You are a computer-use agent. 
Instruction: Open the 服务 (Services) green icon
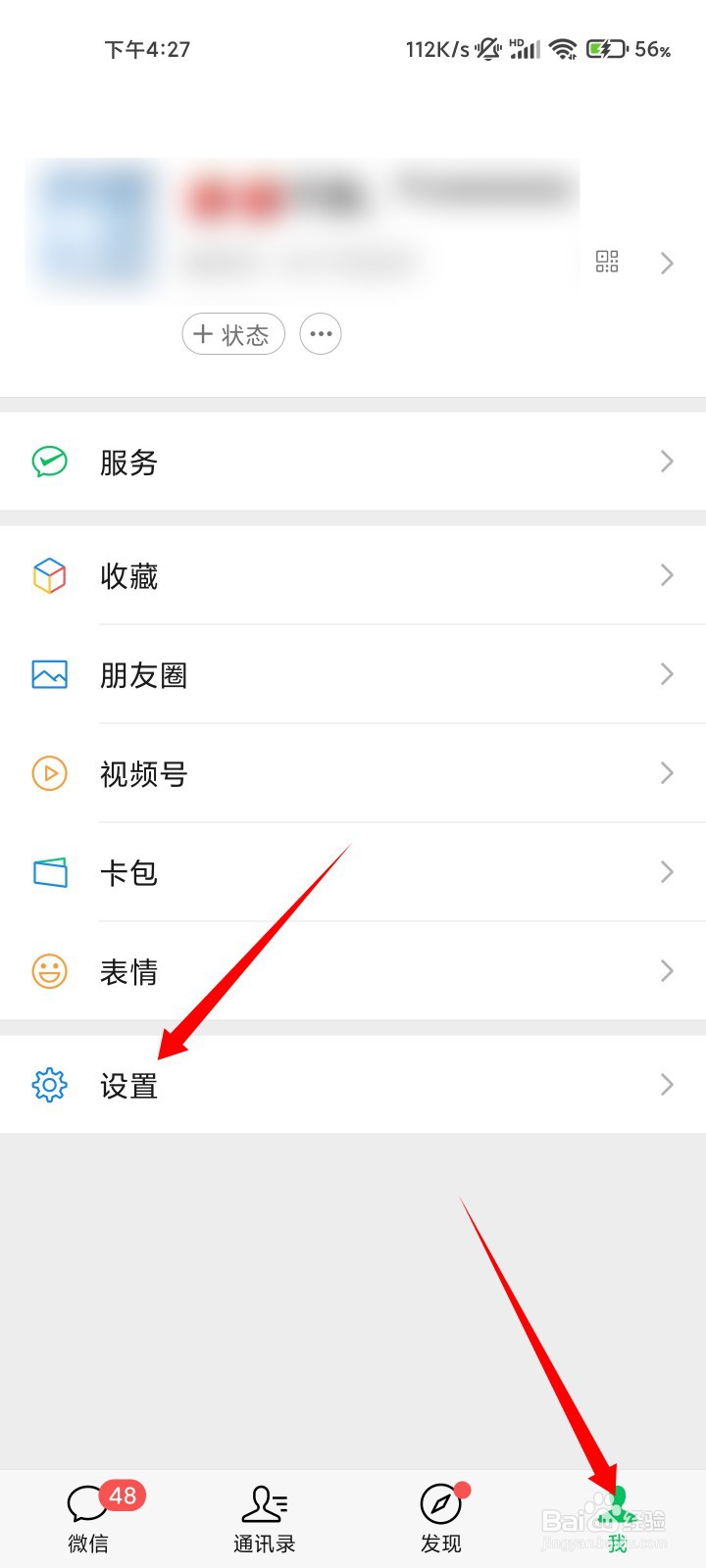(x=49, y=462)
